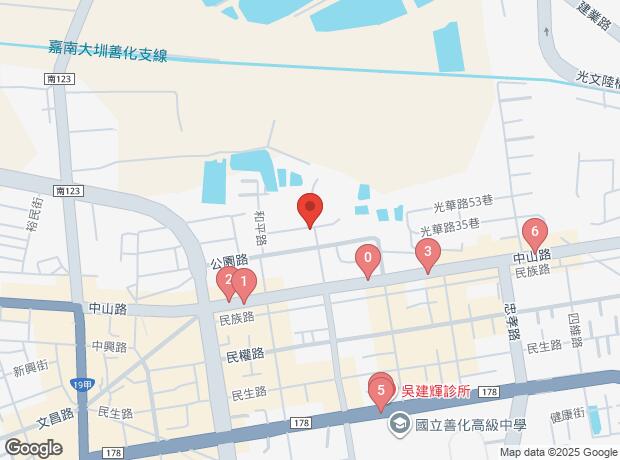620x460 pixels.
Task: Tap map marker number 3
Action: coord(428,253)
